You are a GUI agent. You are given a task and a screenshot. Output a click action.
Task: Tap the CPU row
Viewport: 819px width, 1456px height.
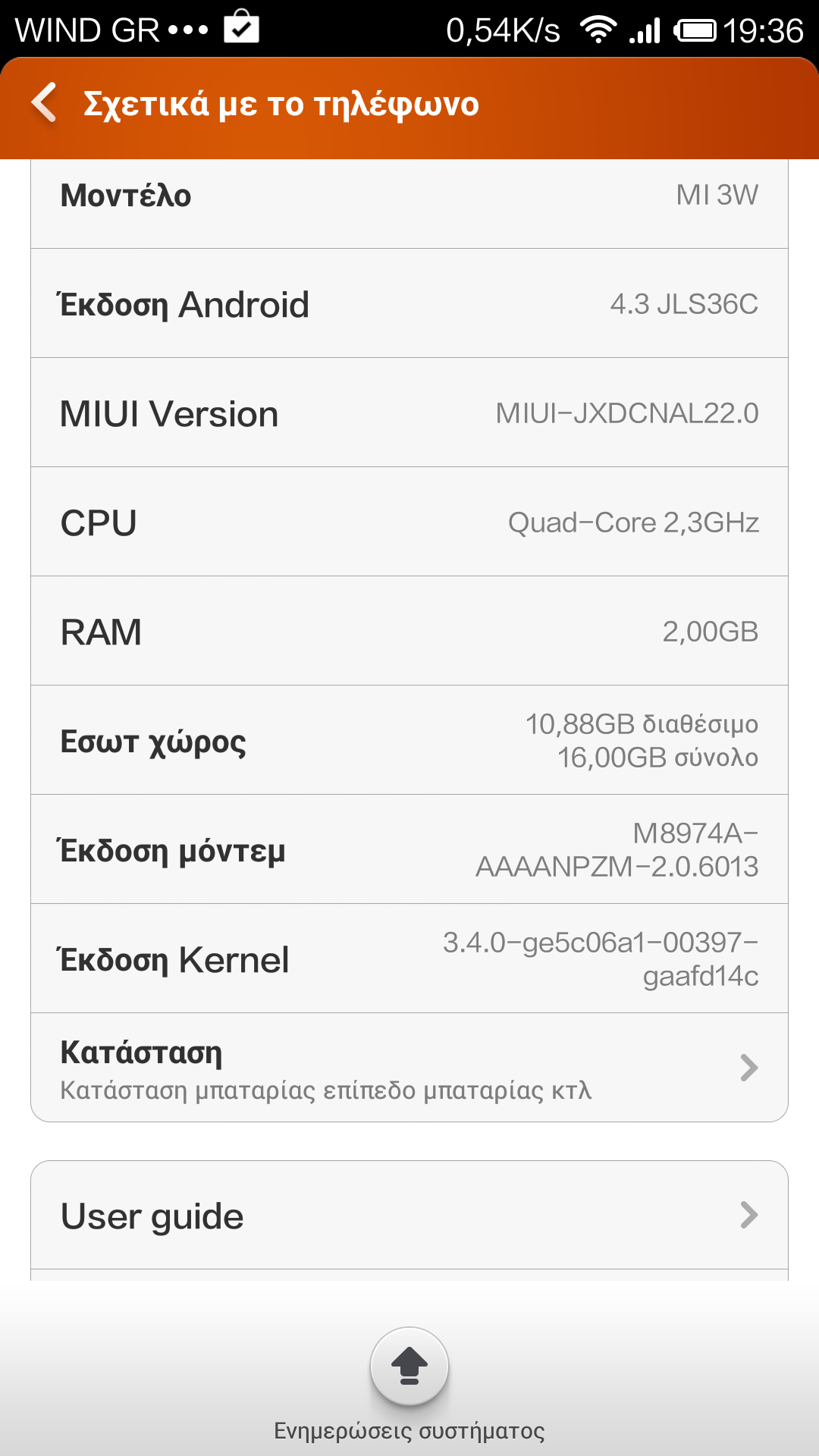(x=409, y=522)
